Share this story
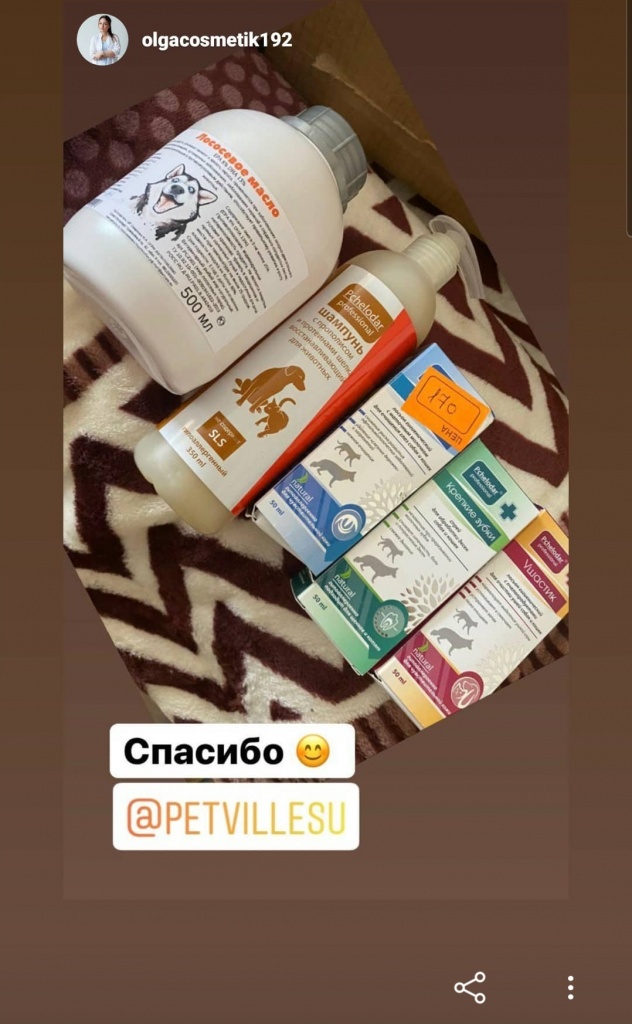Screen dimensions: 632x1024 point(470,987)
